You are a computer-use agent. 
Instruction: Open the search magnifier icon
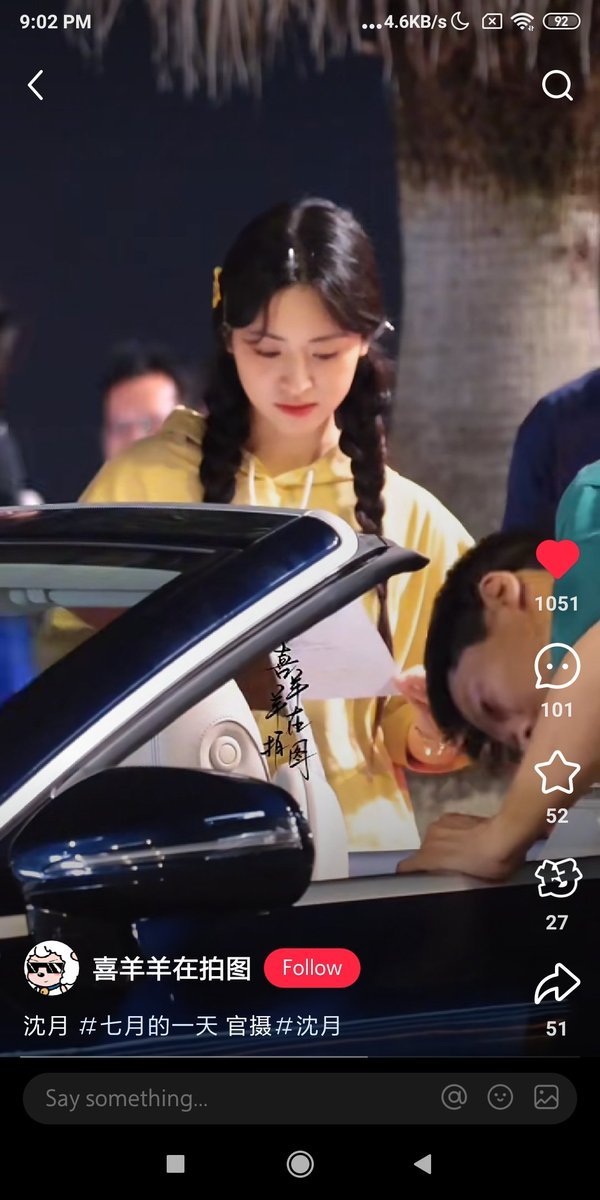click(557, 86)
